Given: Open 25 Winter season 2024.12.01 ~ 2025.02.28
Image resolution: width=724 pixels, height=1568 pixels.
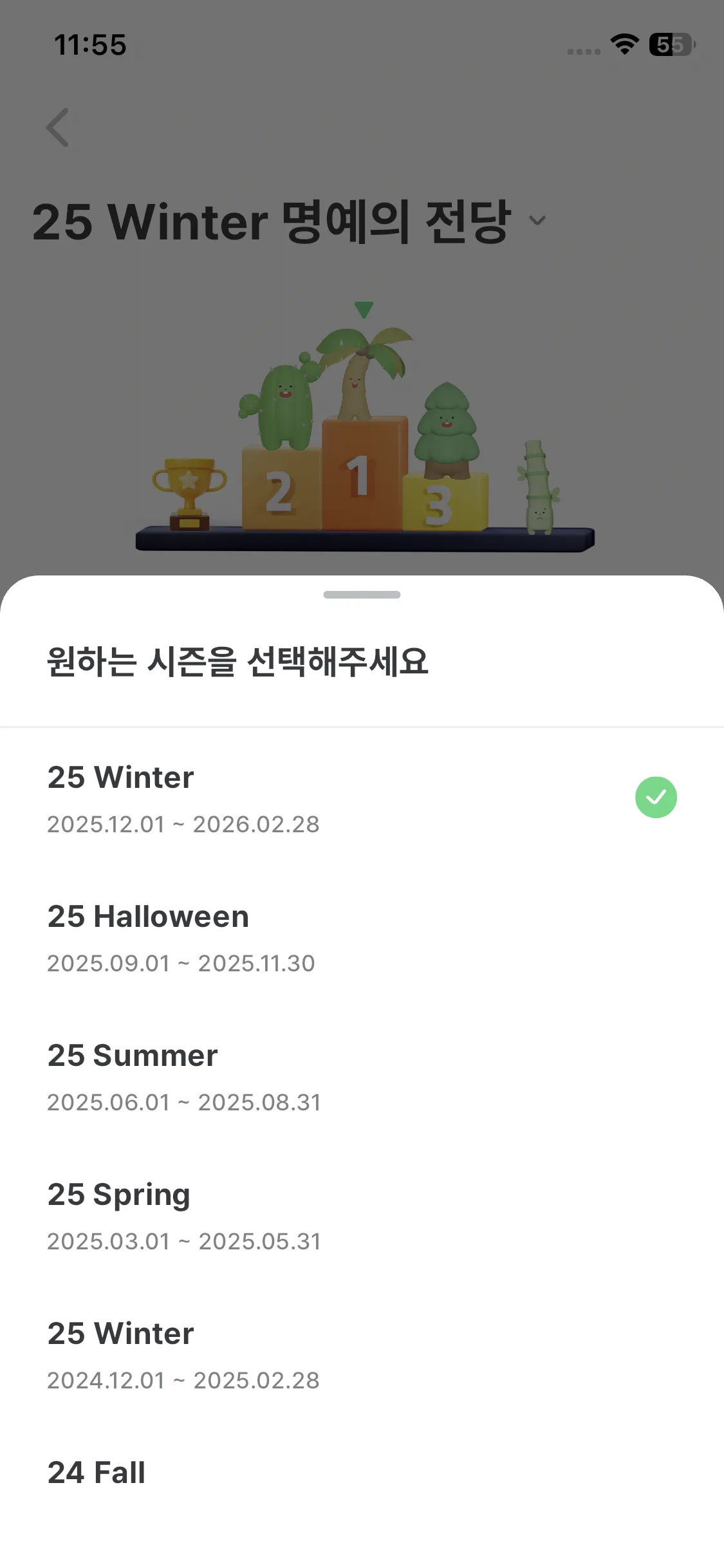Looking at the screenshot, I should point(360,1354).
